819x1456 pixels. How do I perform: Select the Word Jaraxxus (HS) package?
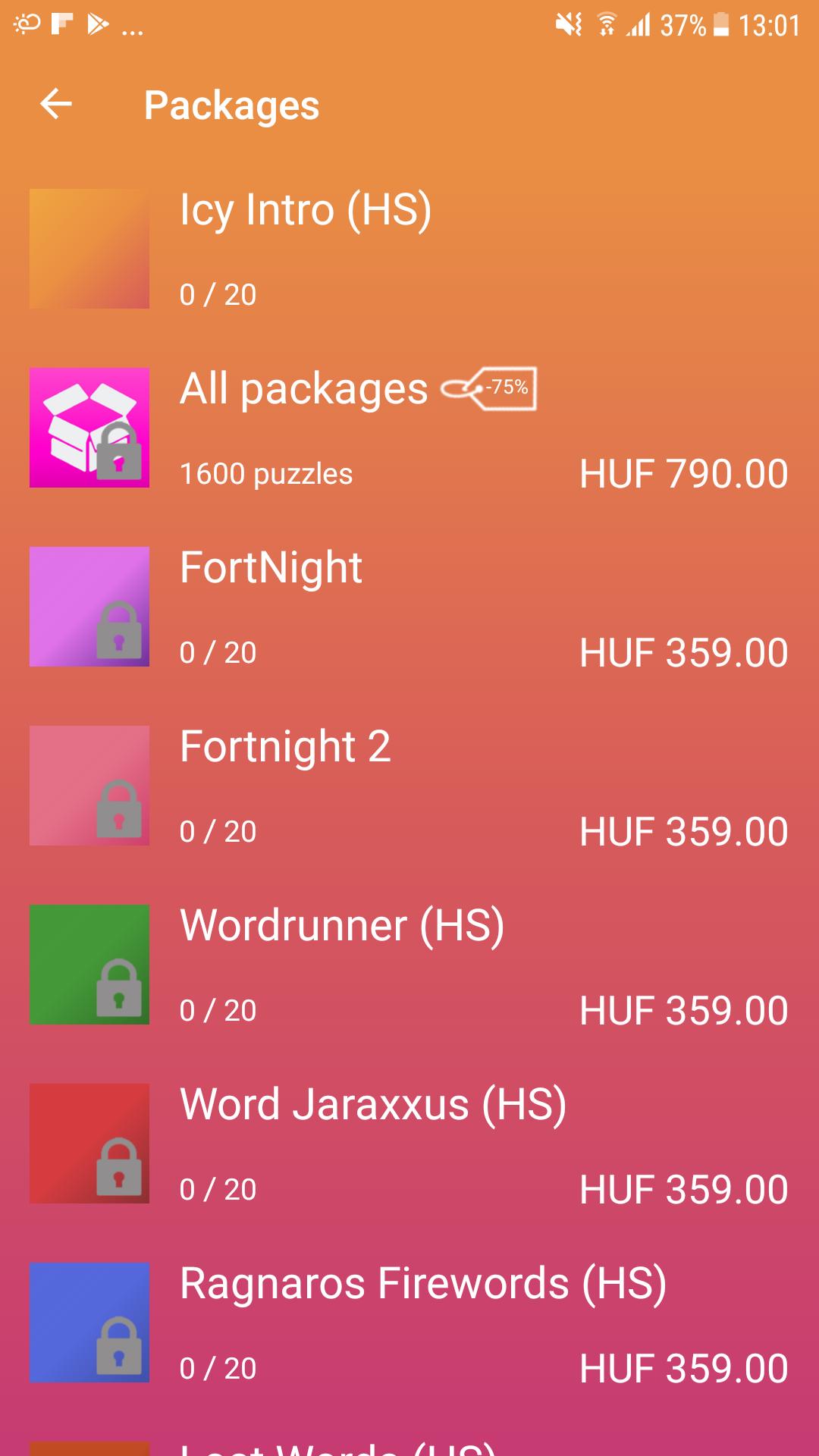coord(409,1144)
